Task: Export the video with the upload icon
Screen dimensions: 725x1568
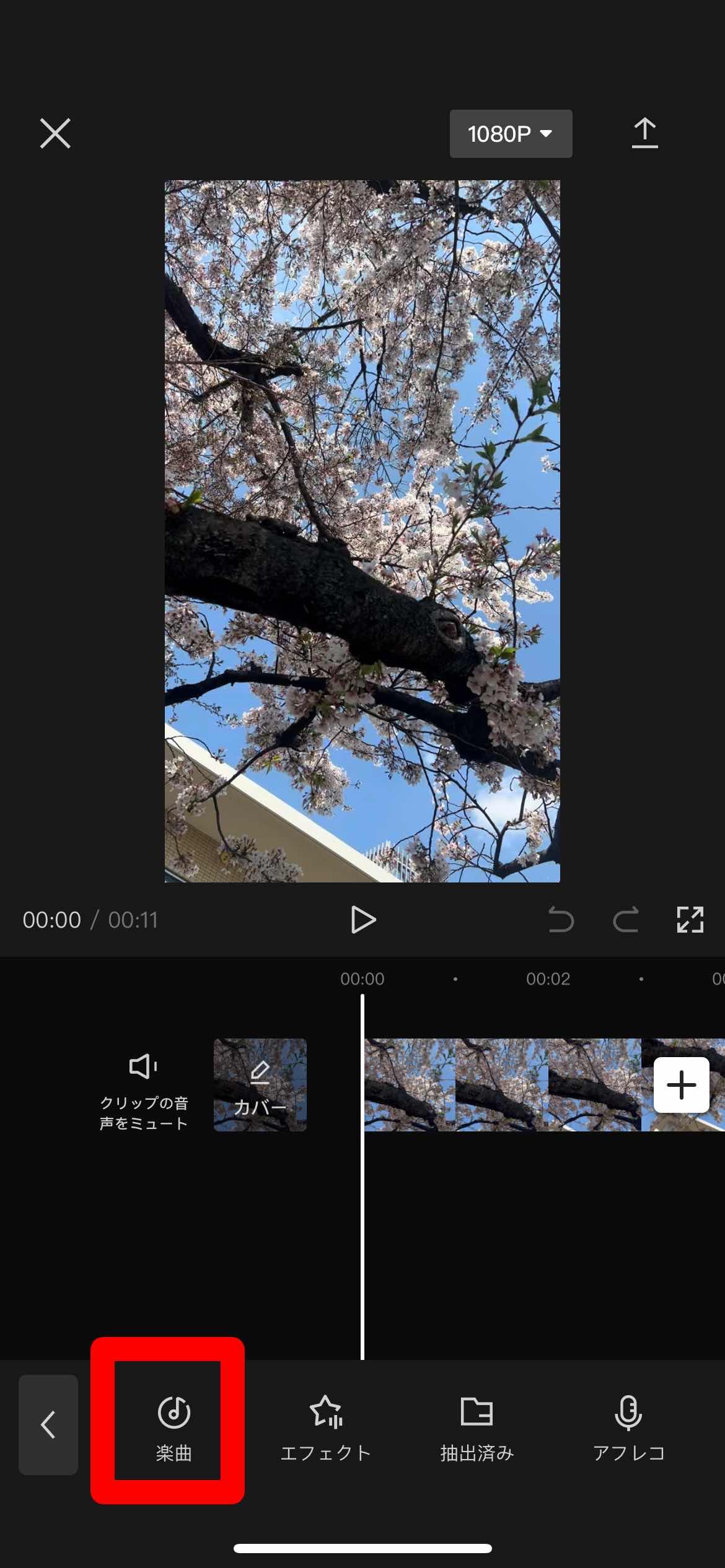Action: pyautogui.click(x=644, y=133)
